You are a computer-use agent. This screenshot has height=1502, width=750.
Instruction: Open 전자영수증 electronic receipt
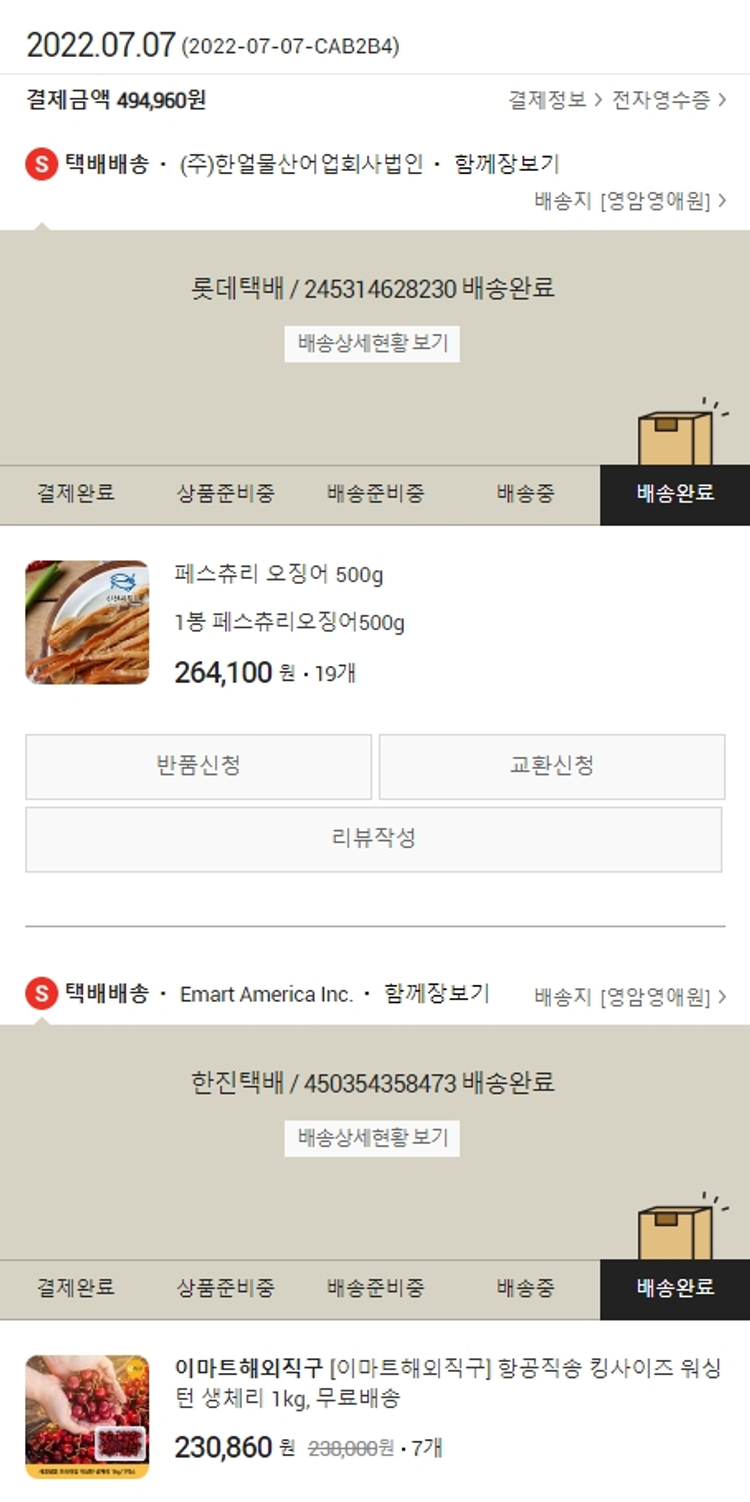point(668,100)
